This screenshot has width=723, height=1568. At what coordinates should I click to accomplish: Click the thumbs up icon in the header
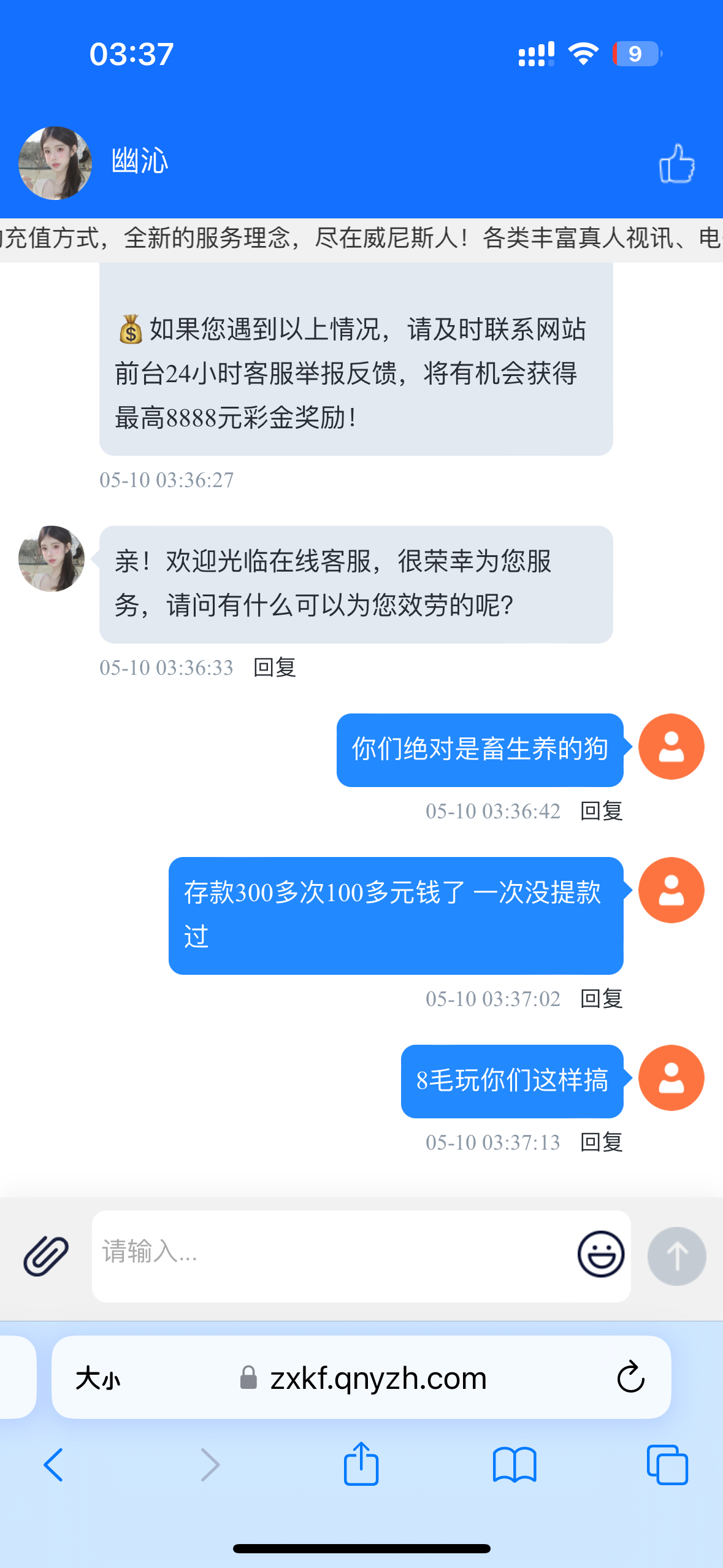(x=676, y=164)
